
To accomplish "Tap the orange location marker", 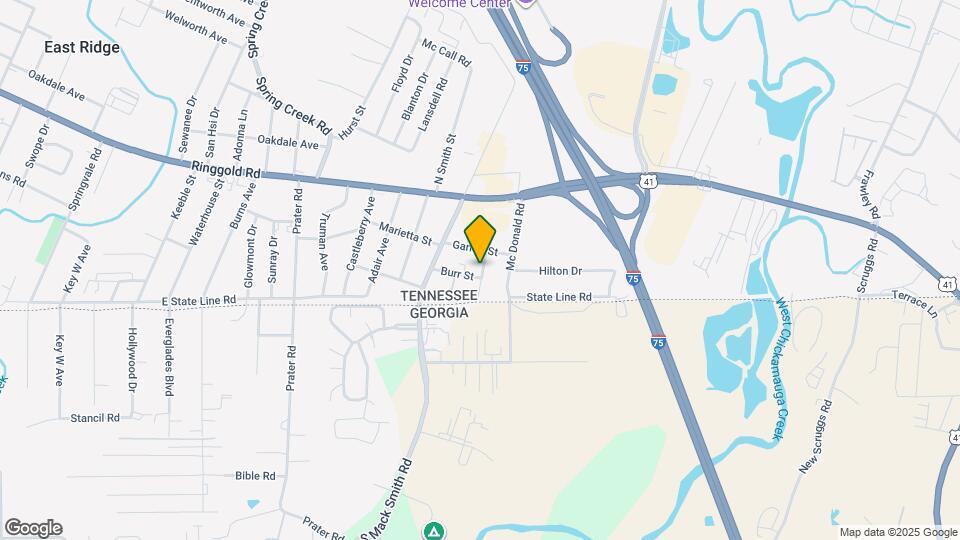I will (x=481, y=239).
